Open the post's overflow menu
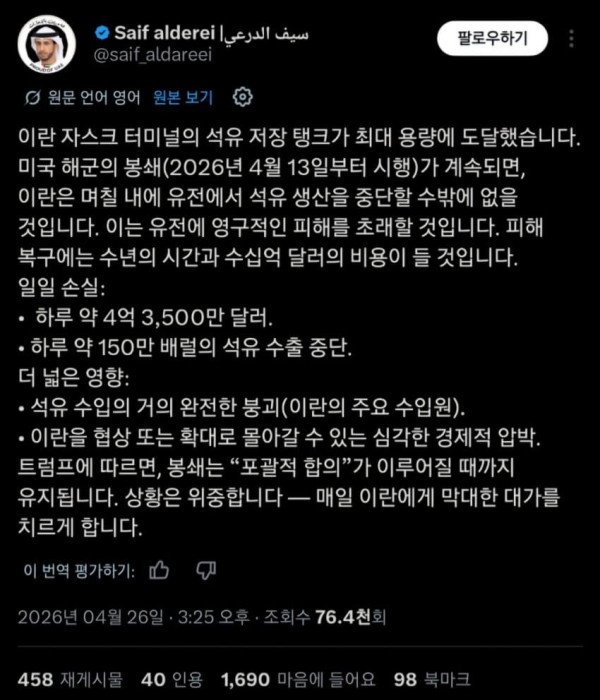The image size is (600, 700). tap(573, 40)
